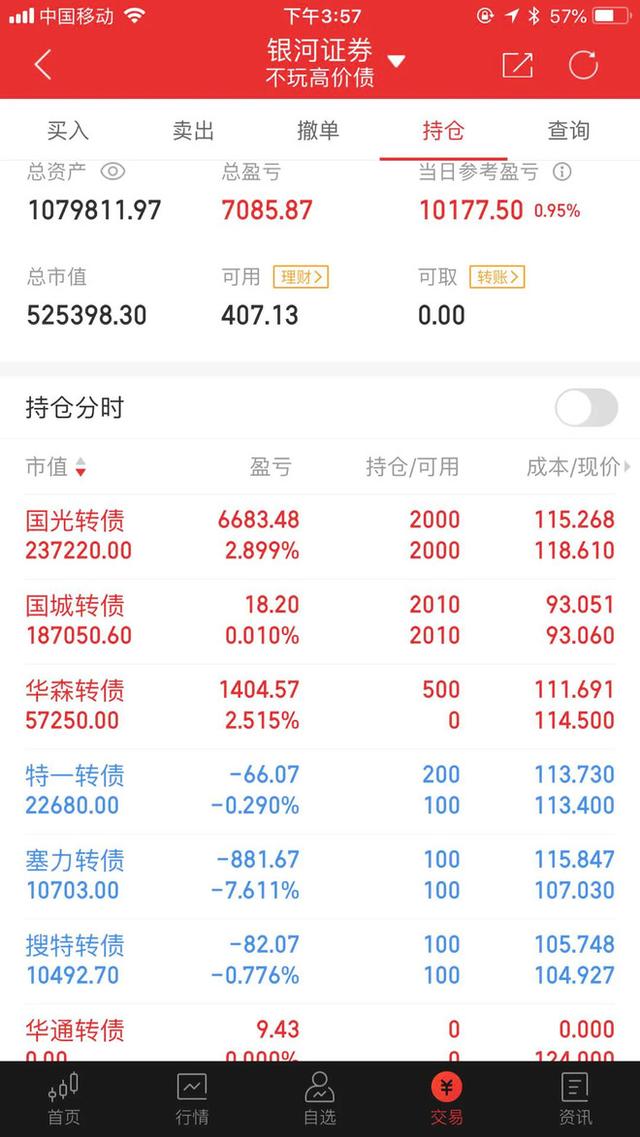Screen dimensions: 640x1137
Task: Tap the share icon in header
Action: click(x=517, y=65)
